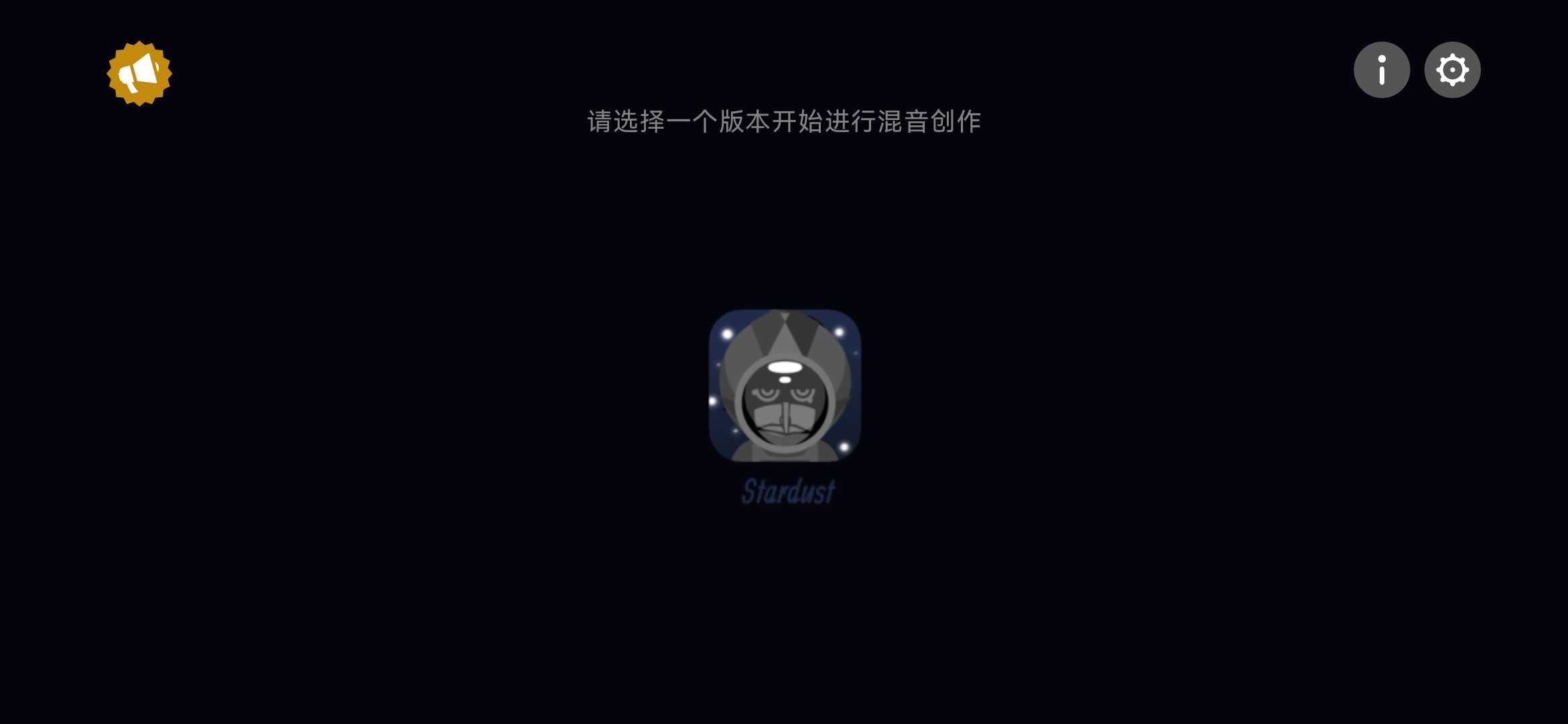
Task: Open the announcements megaphone badge
Action: 139,73
